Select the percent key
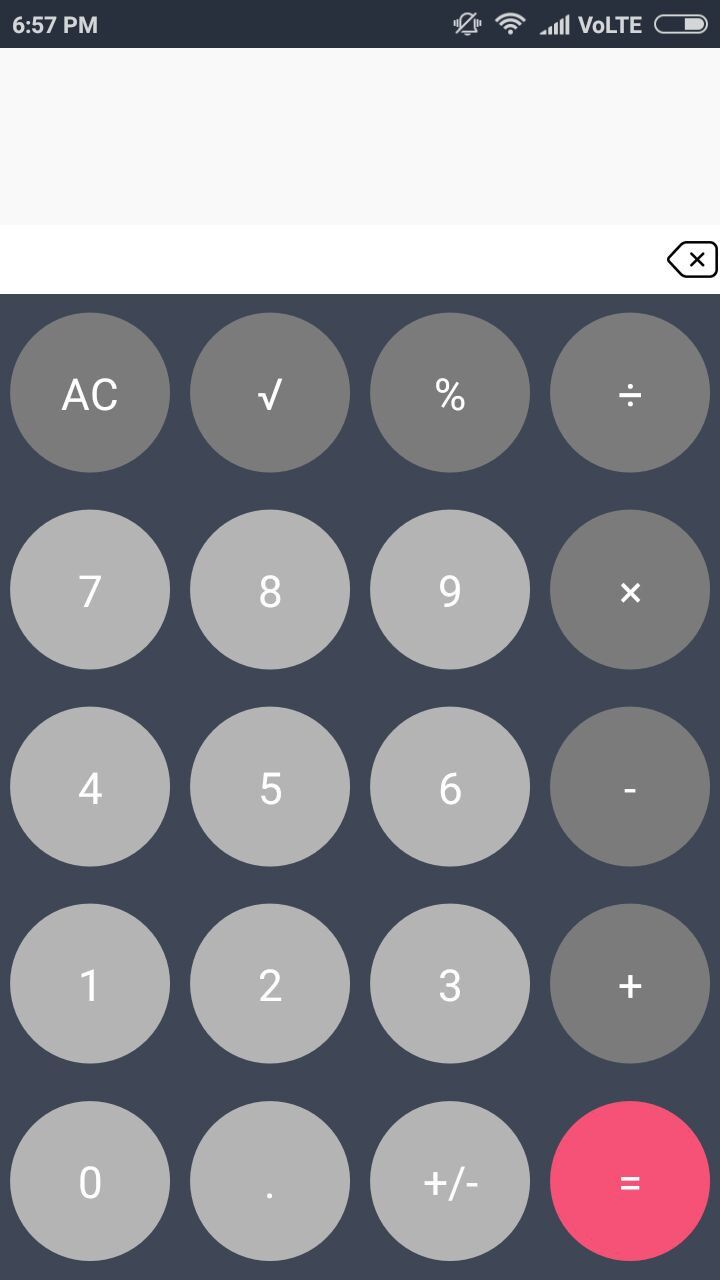 [450, 393]
